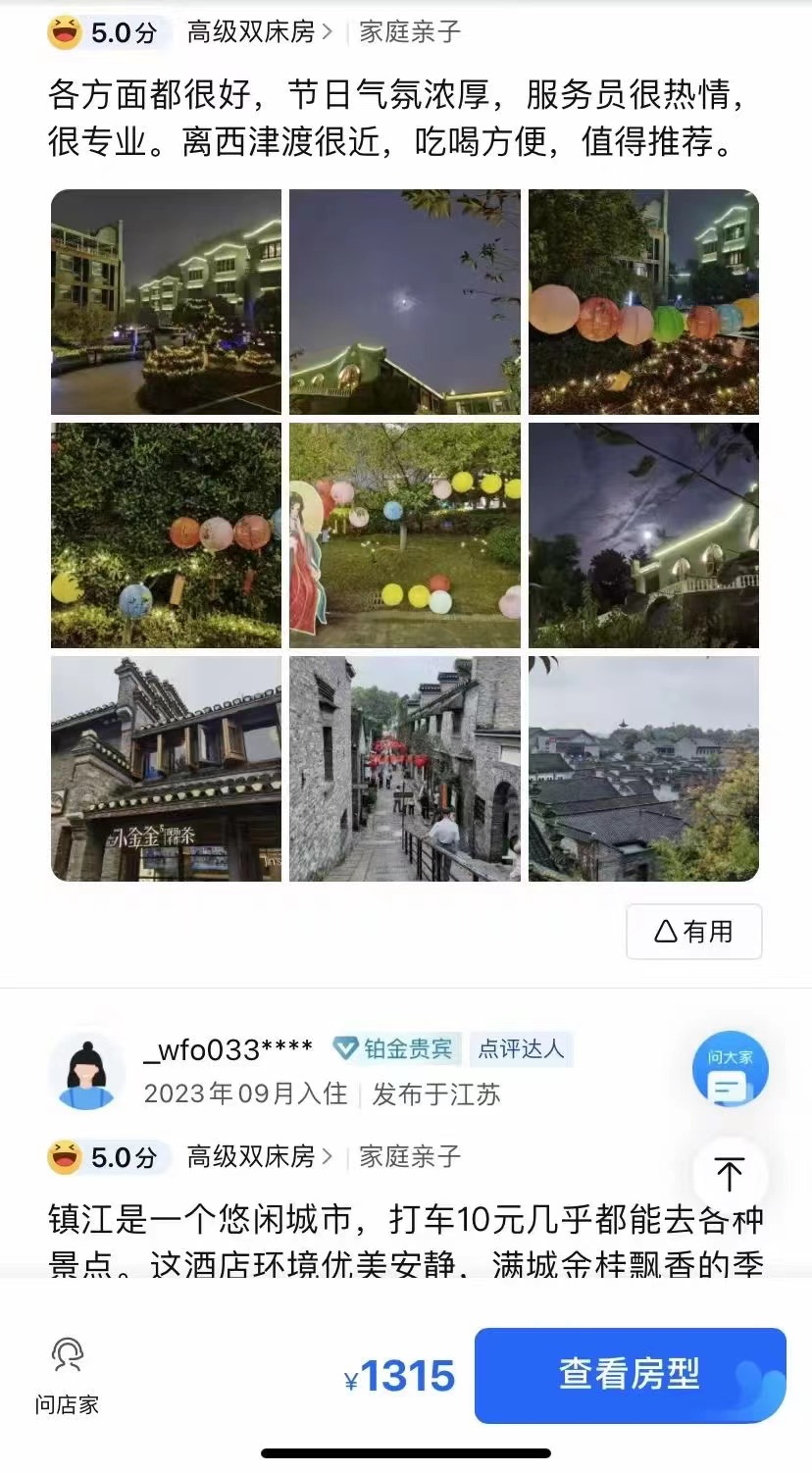This screenshot has height=1473, width=812.
Task: Open the photo of the old street alley
Action: (x=404, y=769)
